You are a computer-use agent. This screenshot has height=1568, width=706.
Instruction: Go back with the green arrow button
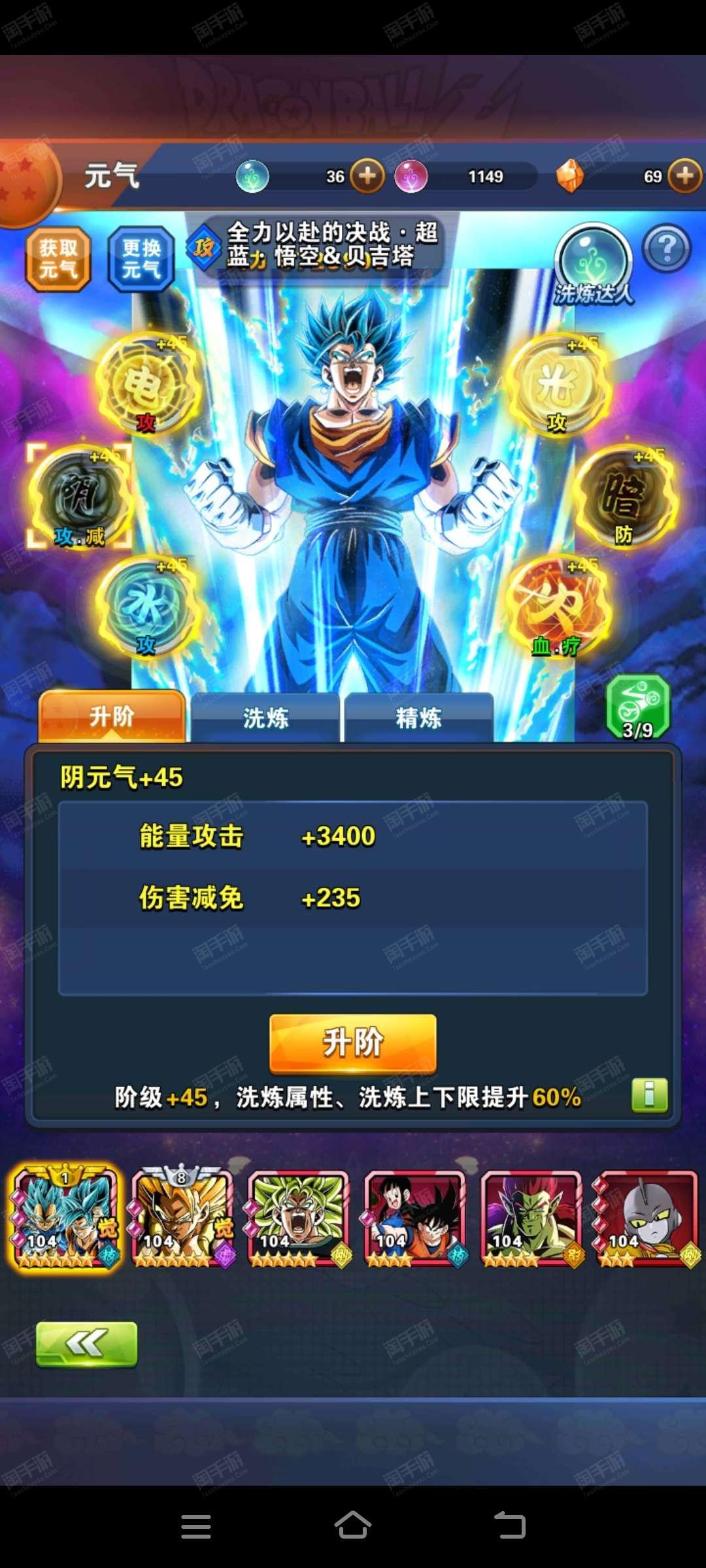pos(87,1344)
